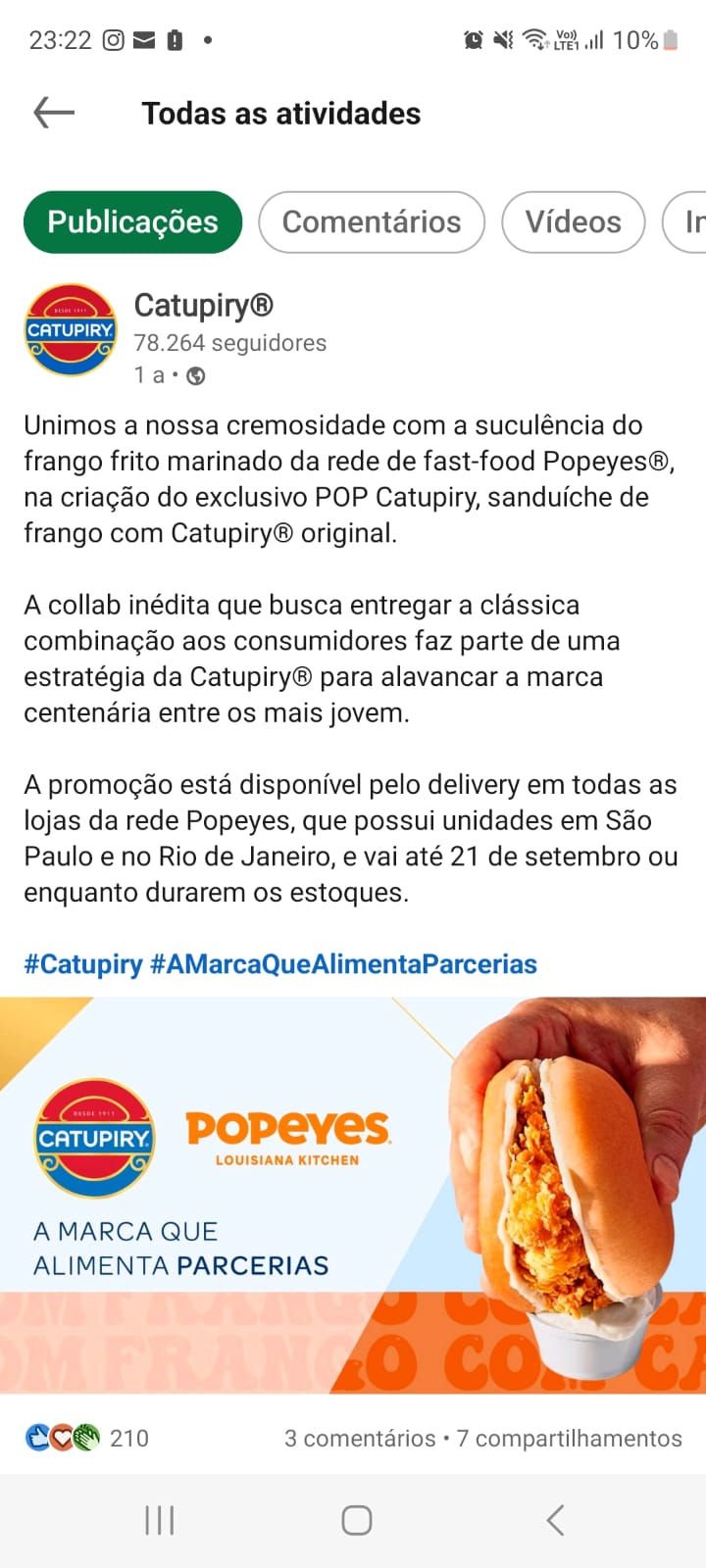This screenshot has height=1568, width=706.
Task: Open the #Catupiry hashtag
Action: point(83,964)
